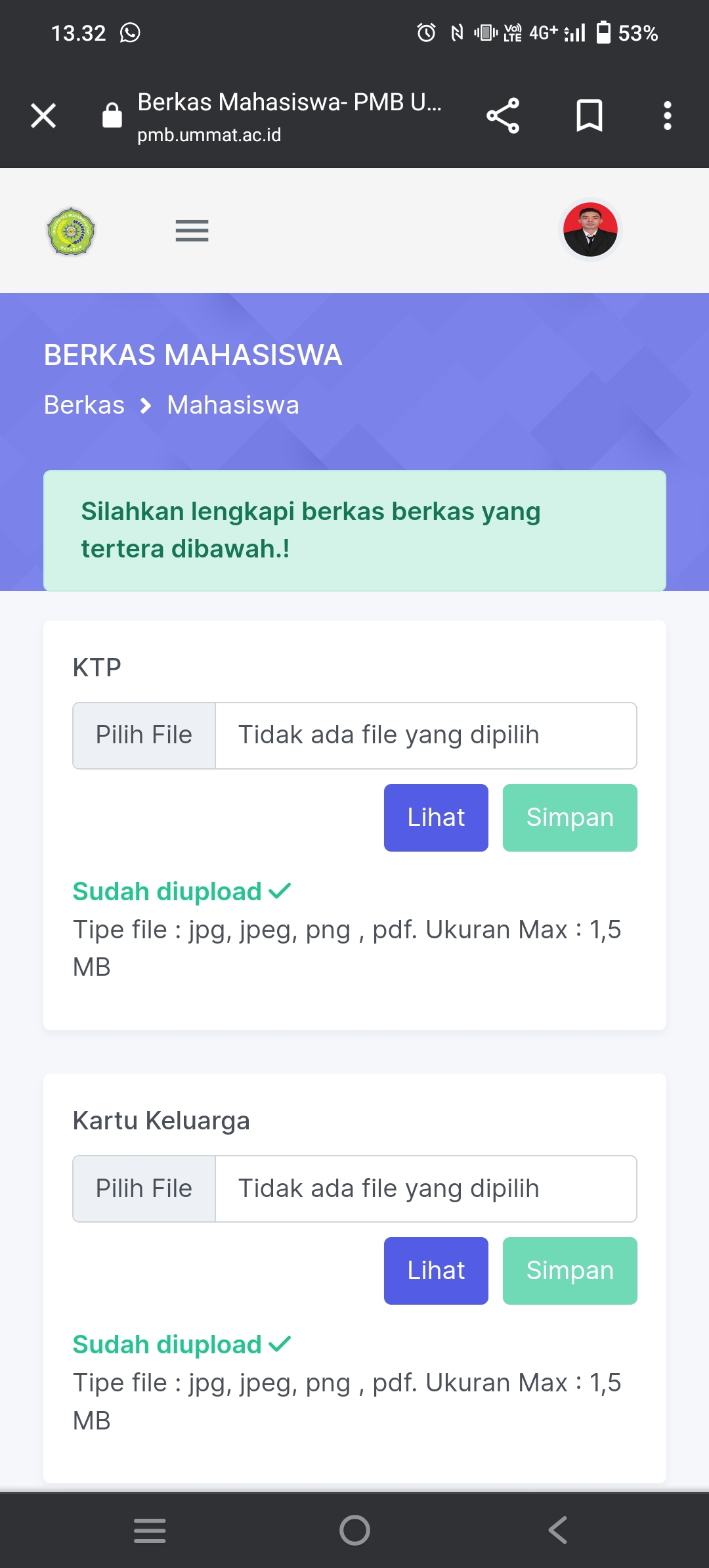
Task: Open the profile avatar menu
Action: tap(590, 230)
